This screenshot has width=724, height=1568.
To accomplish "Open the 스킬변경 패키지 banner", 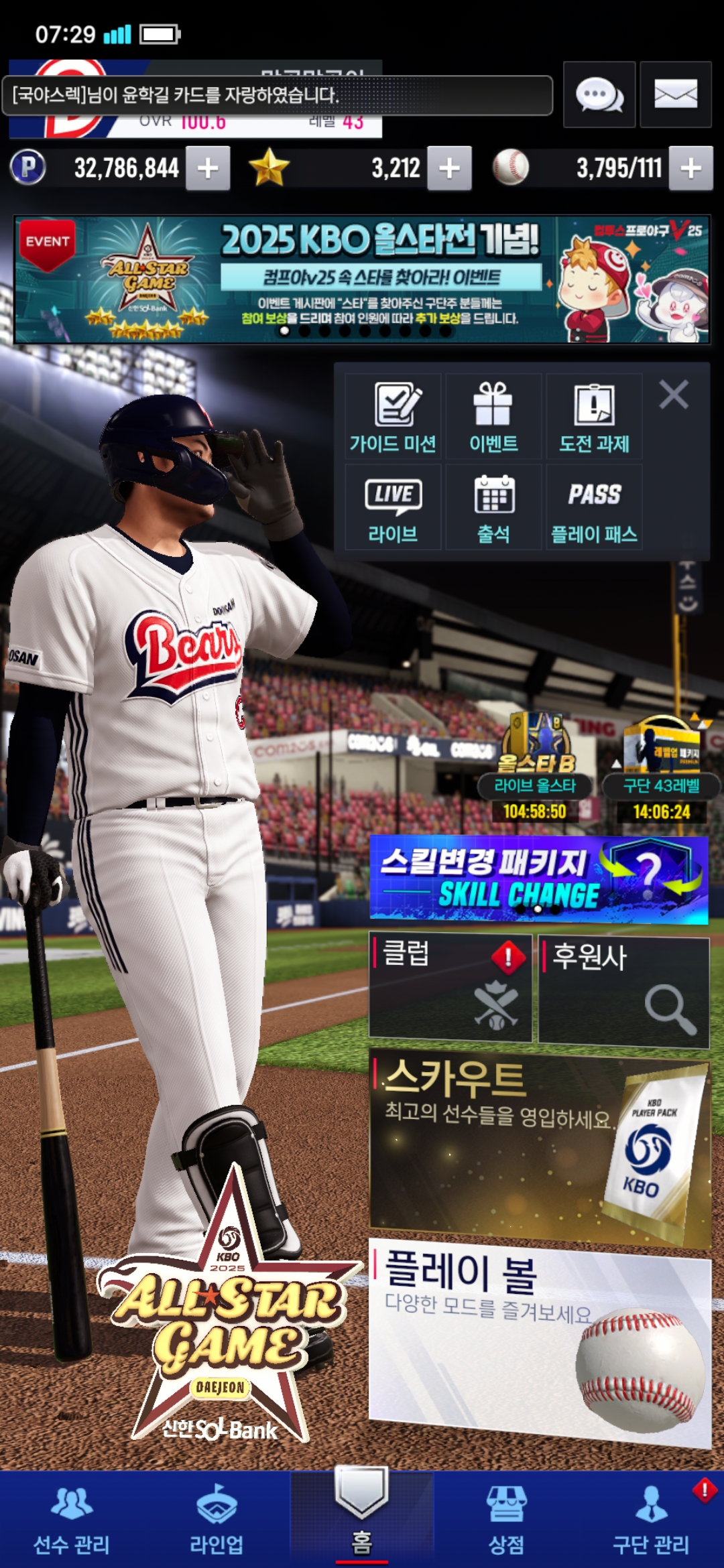I will click(538, 879).
